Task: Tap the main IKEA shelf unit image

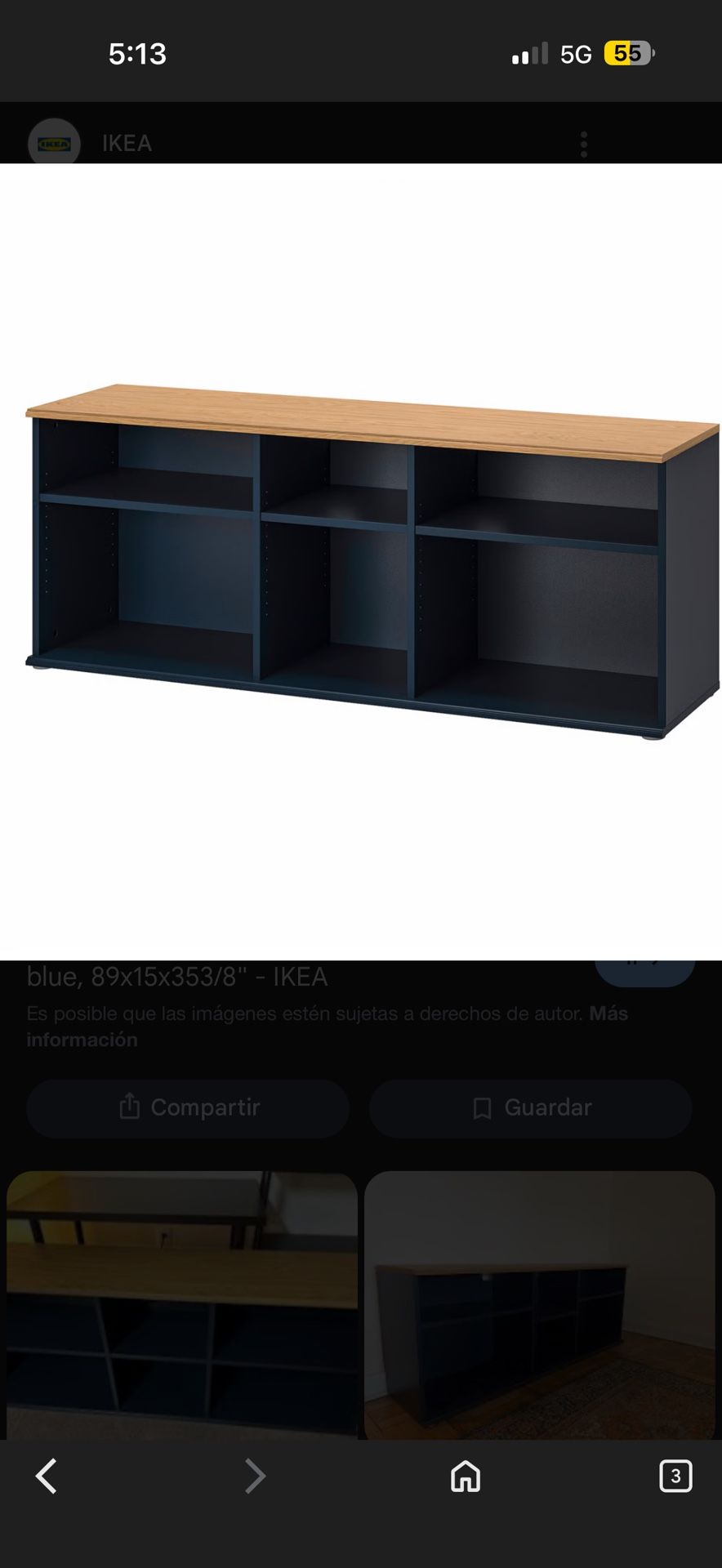Action: (361, 562)
